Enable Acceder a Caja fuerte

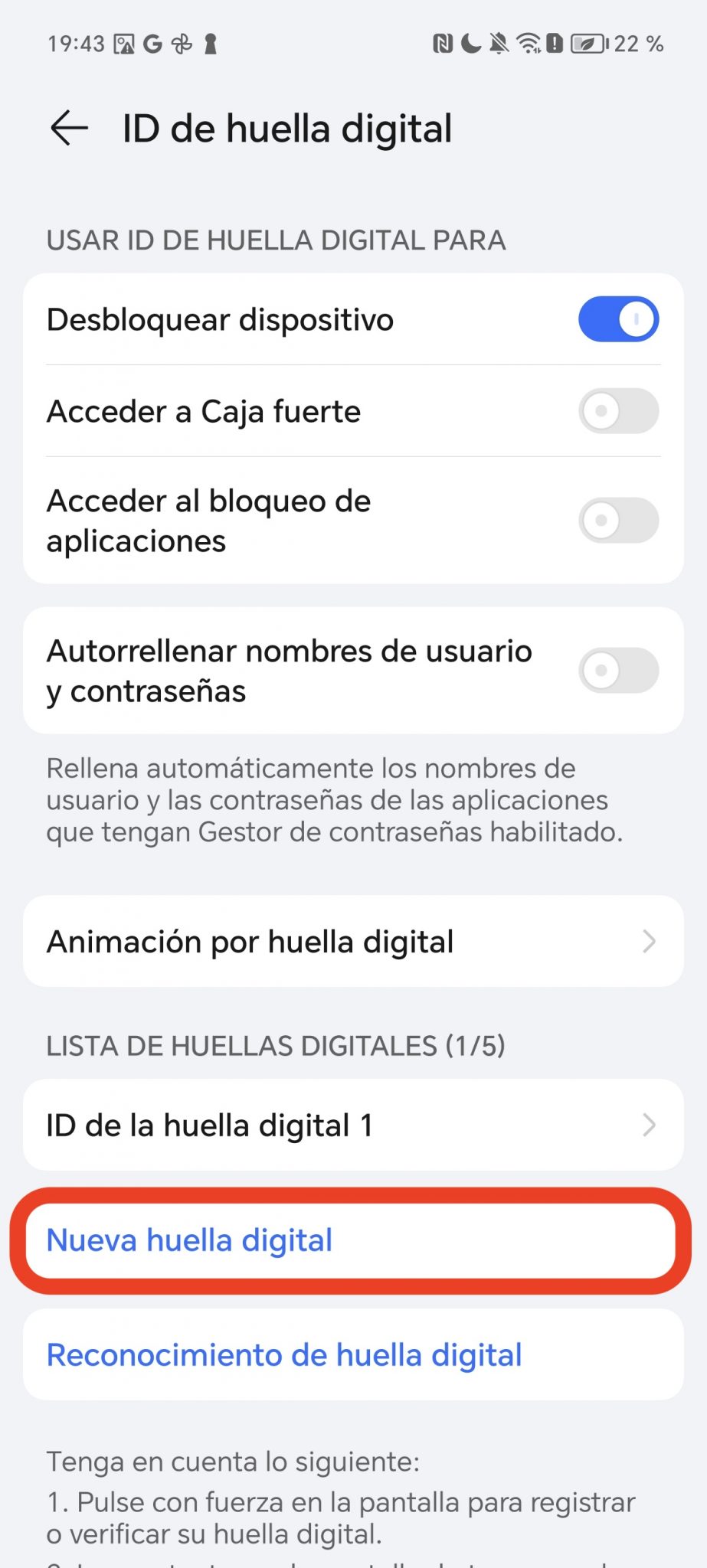coord(617,411)
